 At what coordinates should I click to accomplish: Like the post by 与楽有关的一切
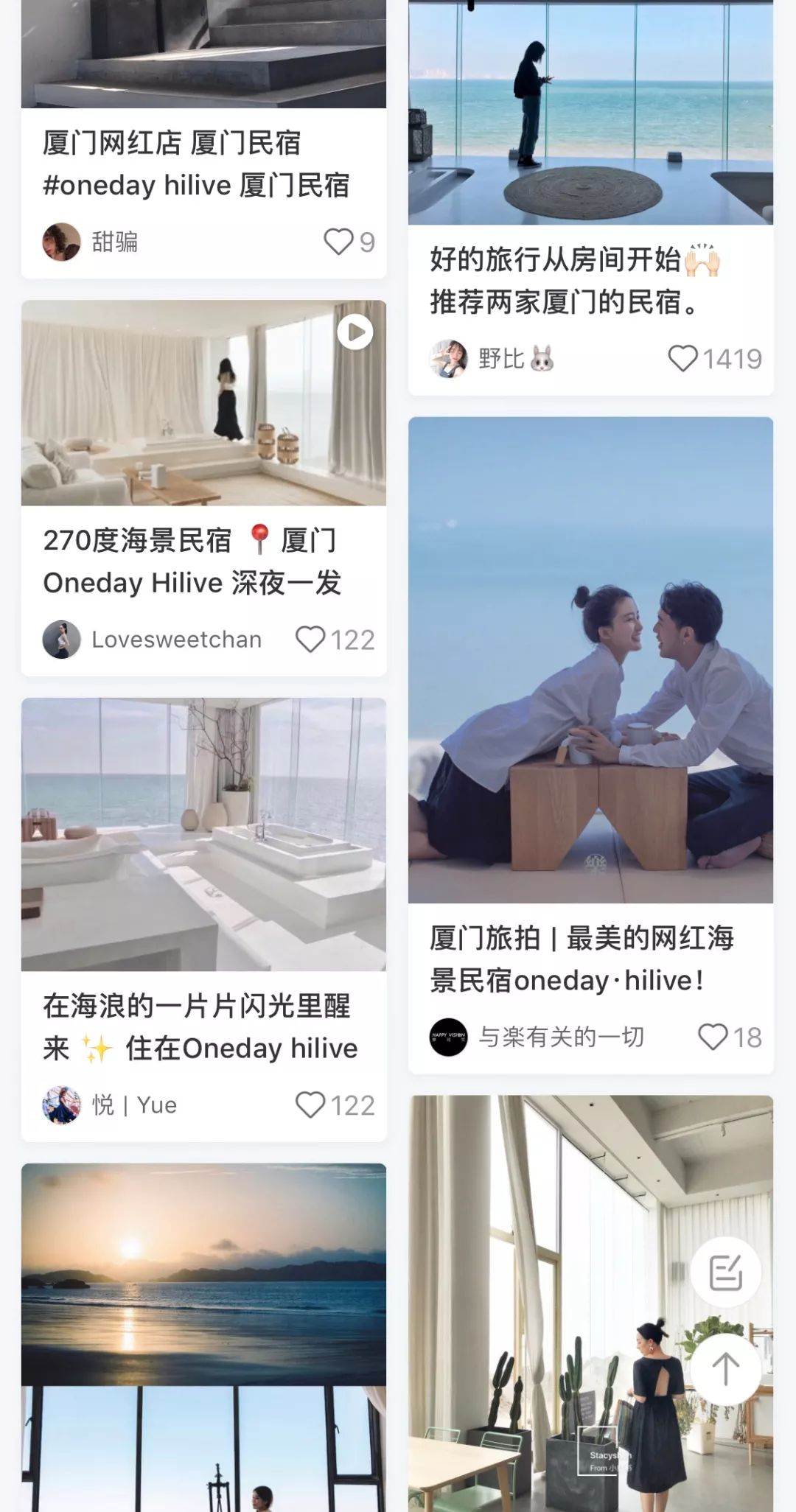[x=713, y=1037]
